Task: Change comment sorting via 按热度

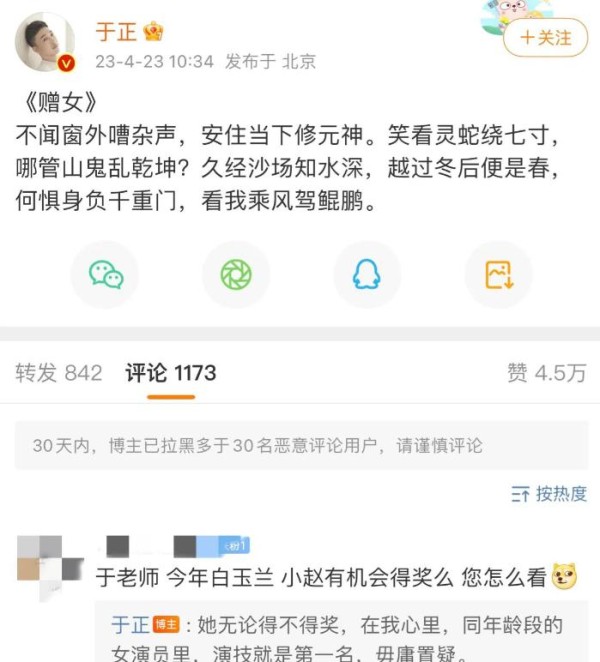Action: click(x=549, y=493)
